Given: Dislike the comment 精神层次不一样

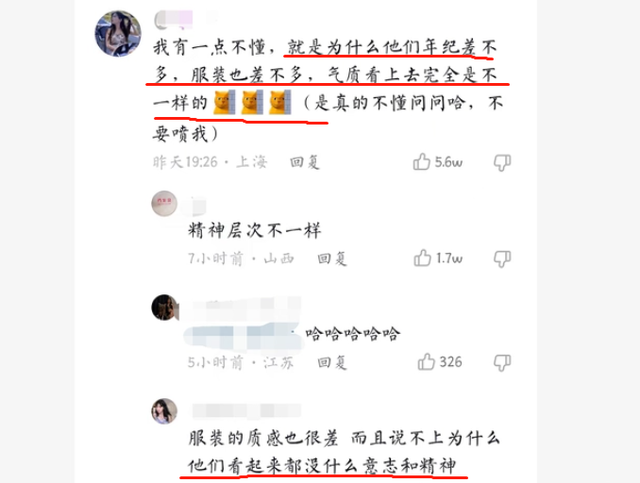Looking at the screenshot, I should point(502,258).
